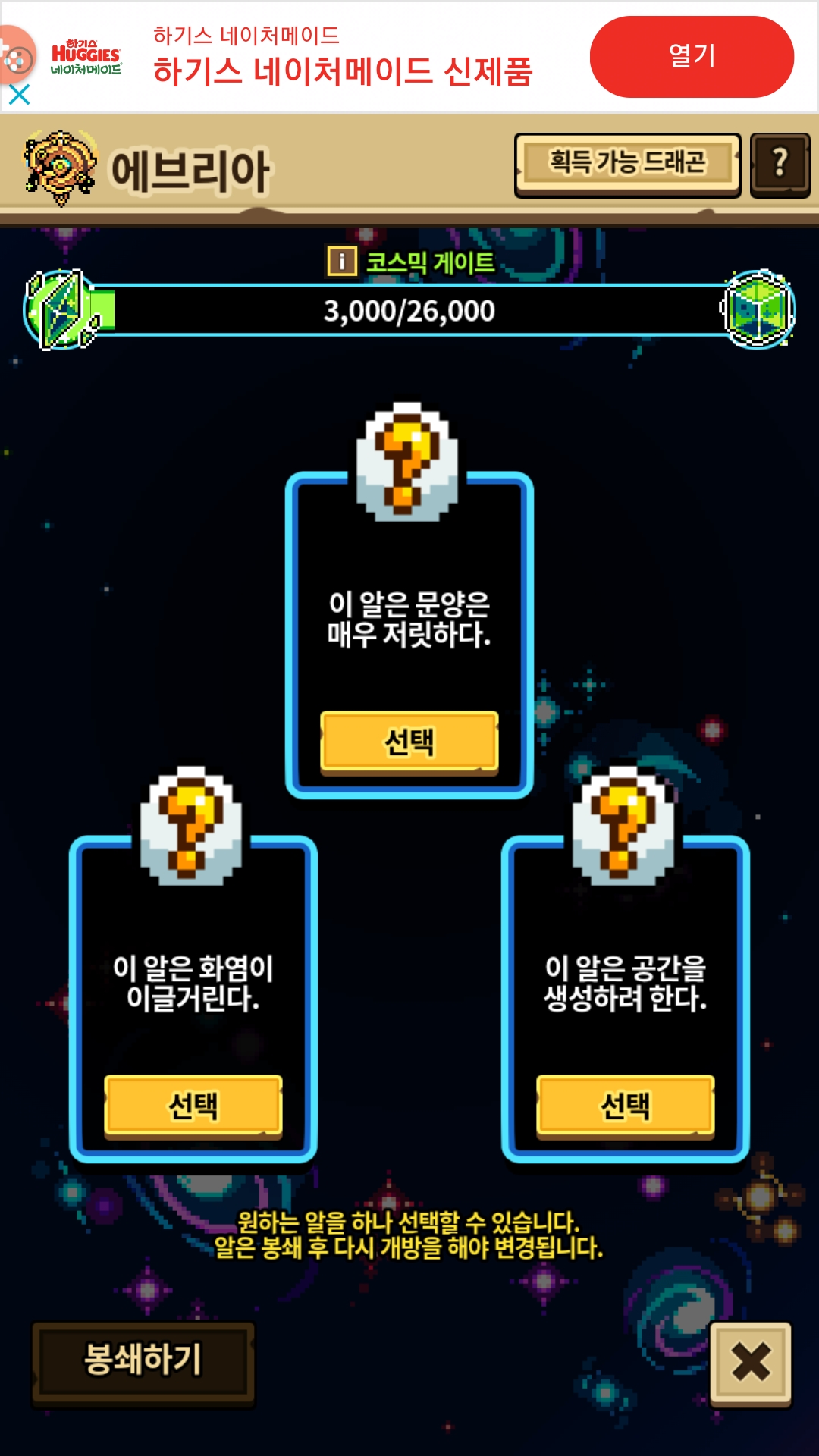
Task: Tap the 코스믹 게이트 info icon
Action: tap(342, 262)
